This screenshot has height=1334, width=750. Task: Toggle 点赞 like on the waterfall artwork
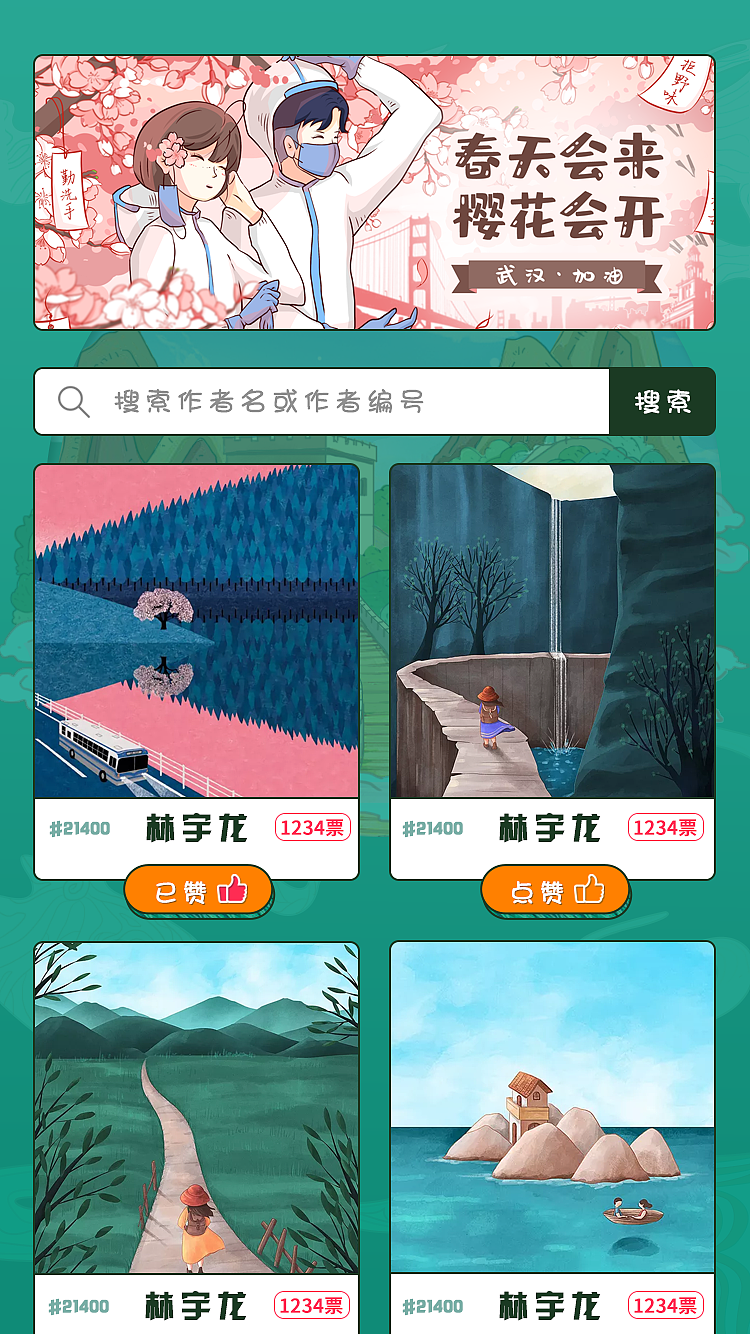(x=556, y=888)
